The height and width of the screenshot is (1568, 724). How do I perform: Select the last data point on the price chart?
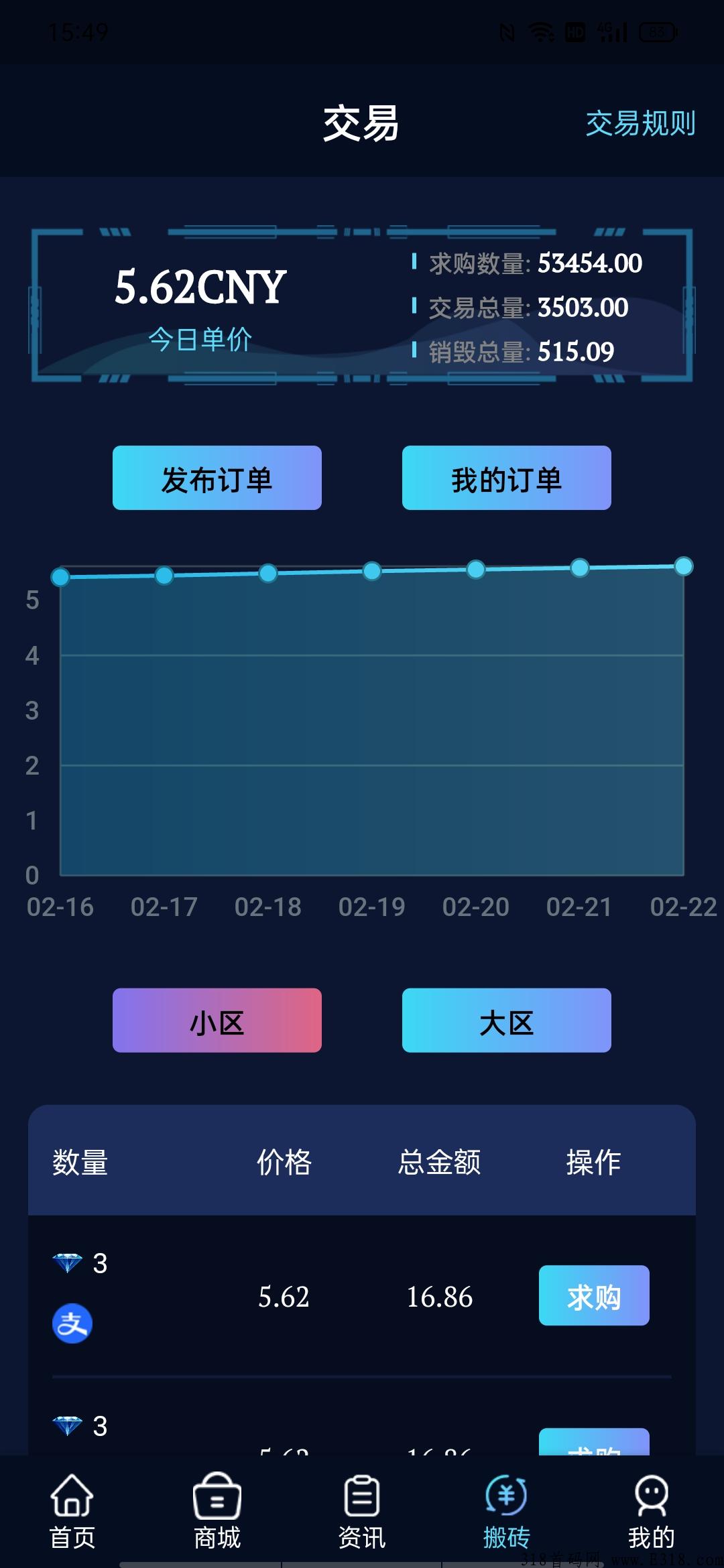pos(683,566)
